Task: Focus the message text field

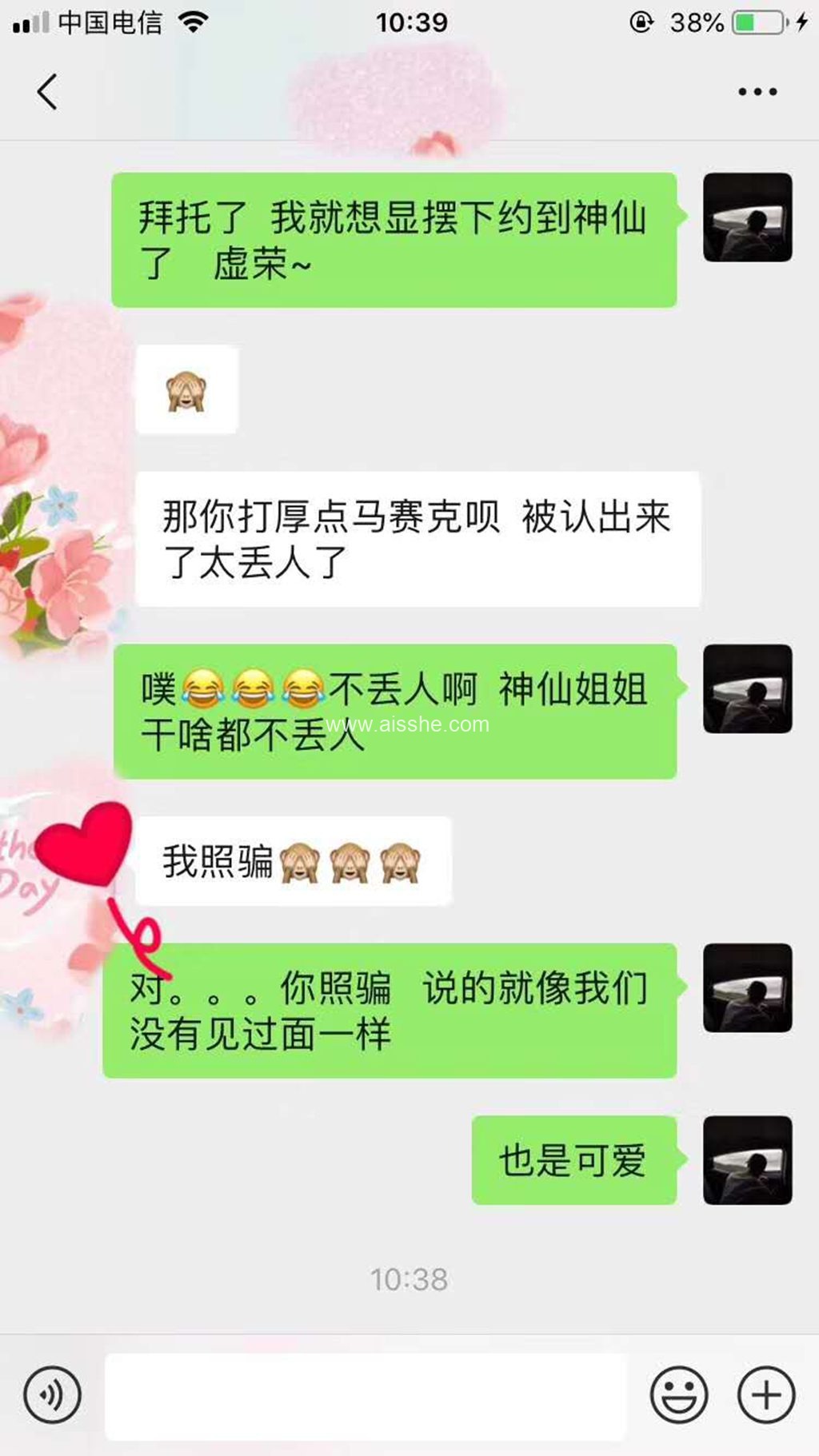Action: coord(366,1395)
